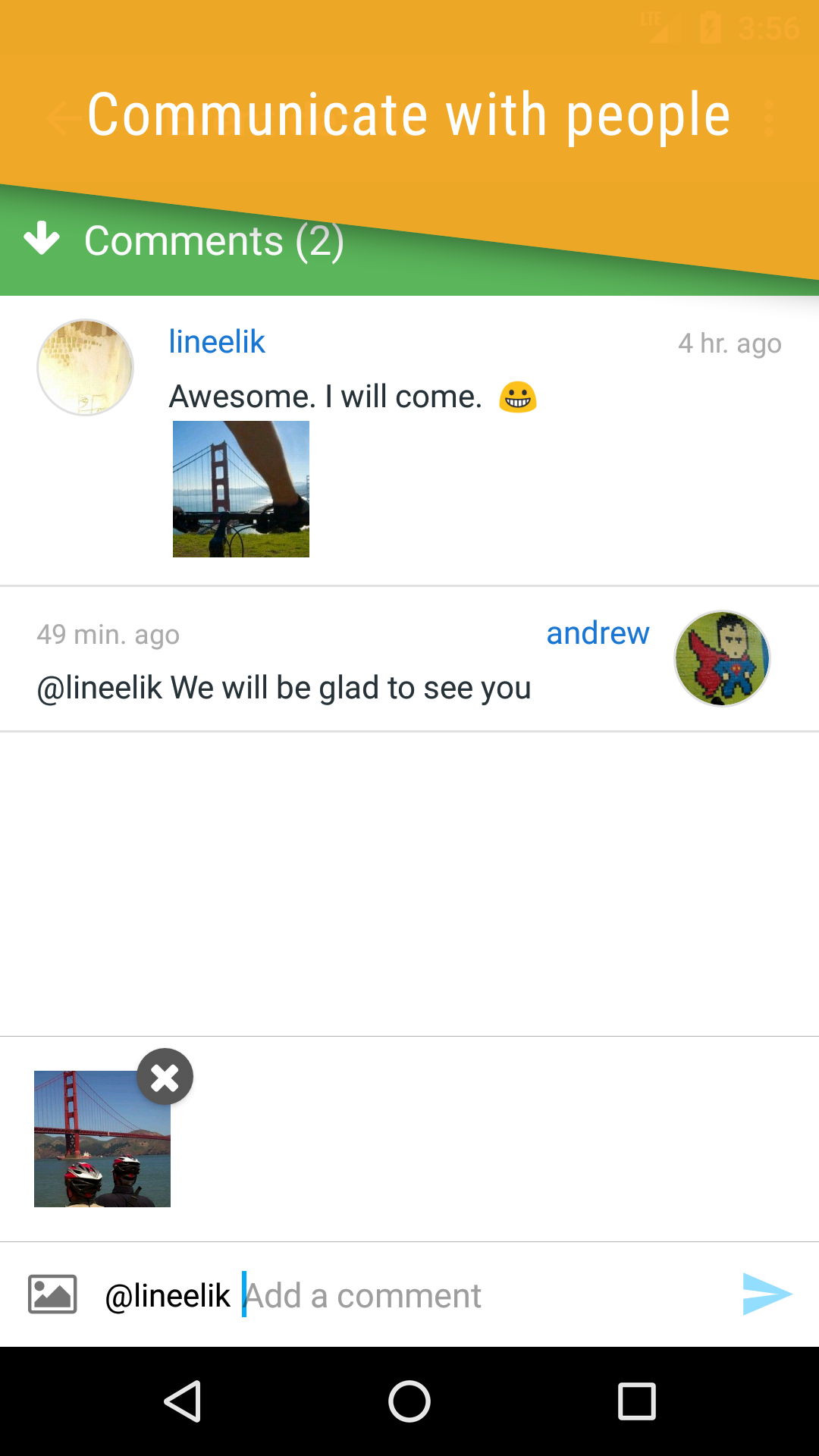Tap the system back button
The image size is (819, 1456).
(183, 1401)
